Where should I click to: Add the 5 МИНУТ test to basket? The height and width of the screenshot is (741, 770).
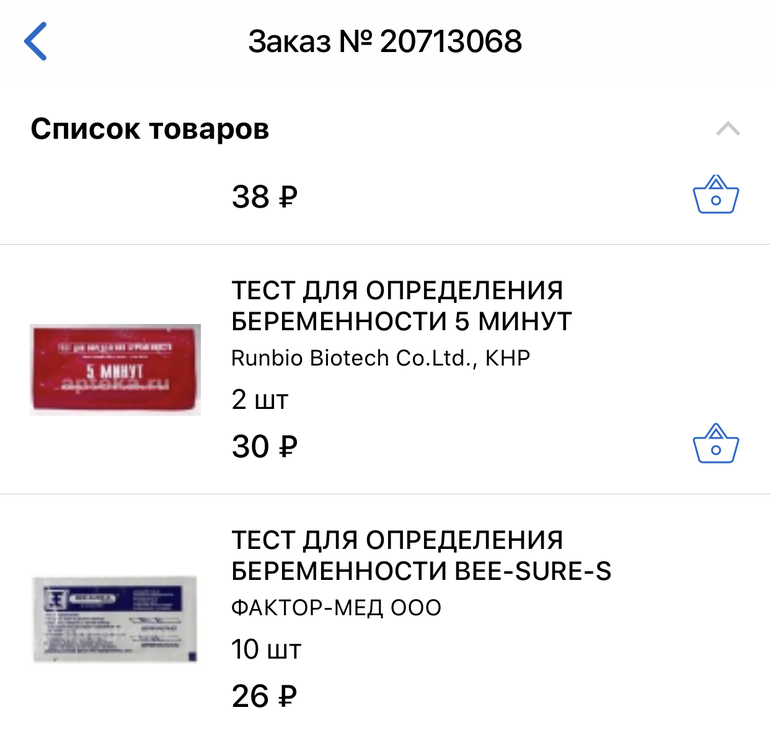(716, 444)
